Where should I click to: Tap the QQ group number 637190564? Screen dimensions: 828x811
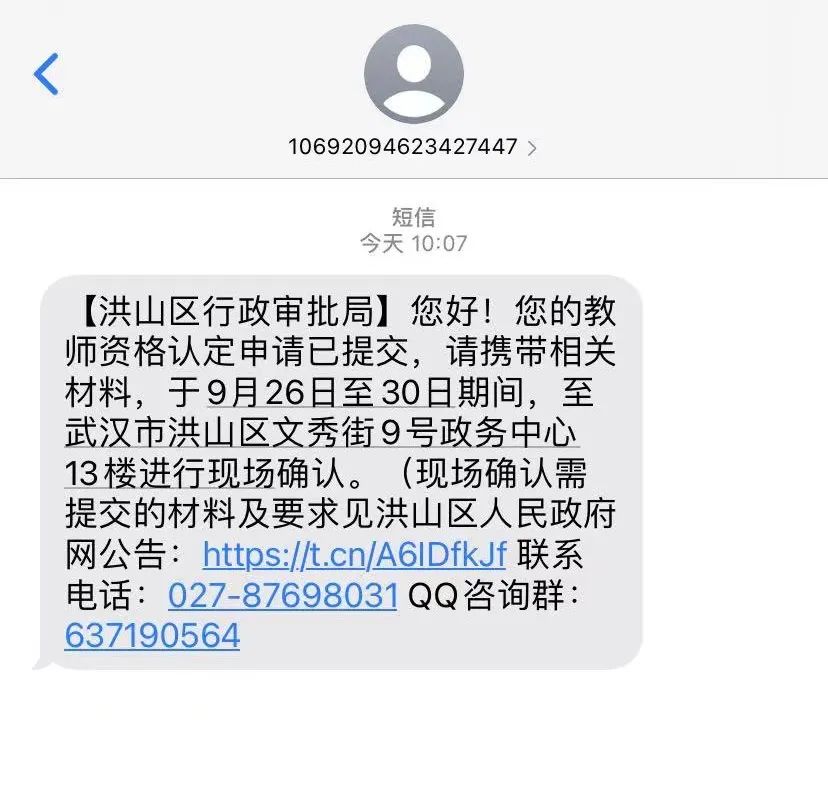pos(152,635)
